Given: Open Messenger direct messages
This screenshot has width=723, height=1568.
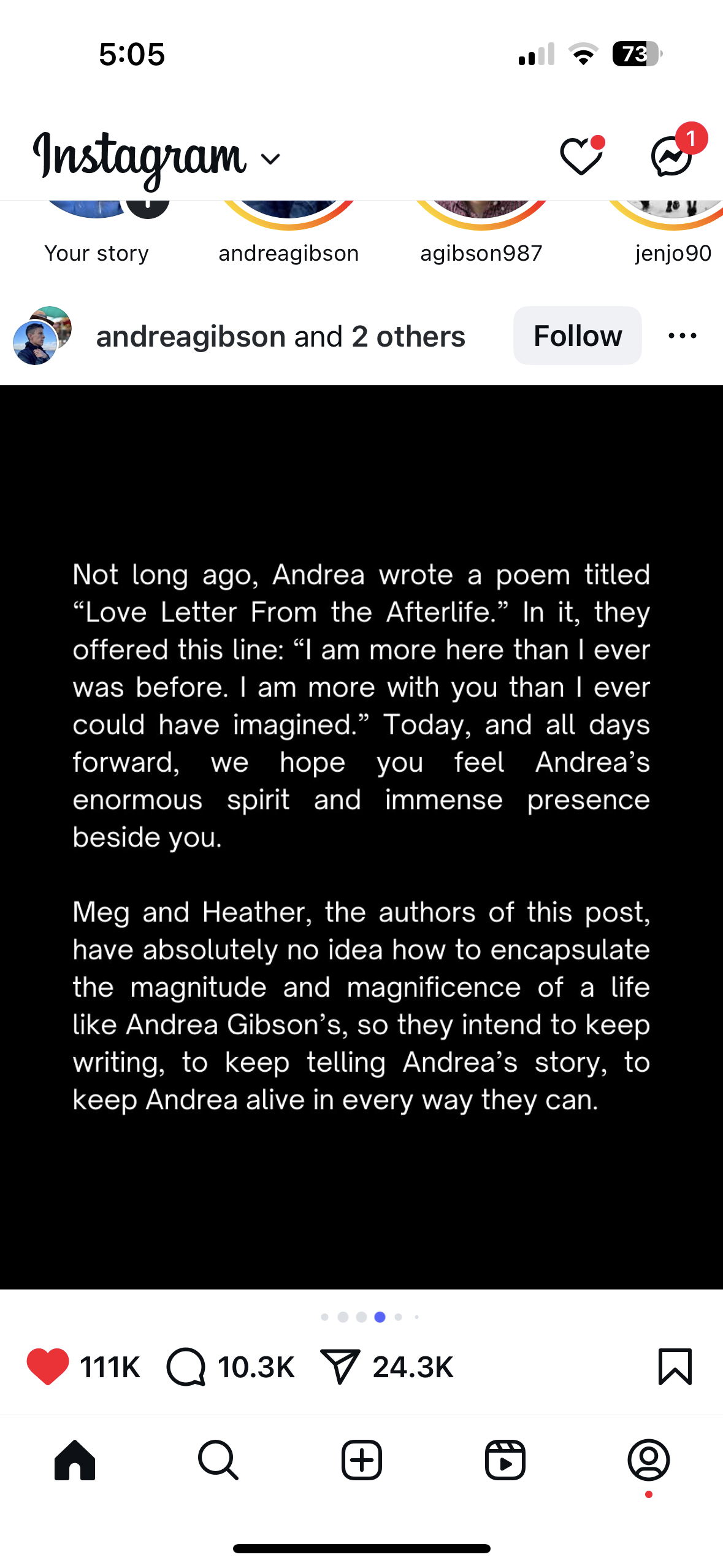Looking at the screenshot, I should point(673,156).
